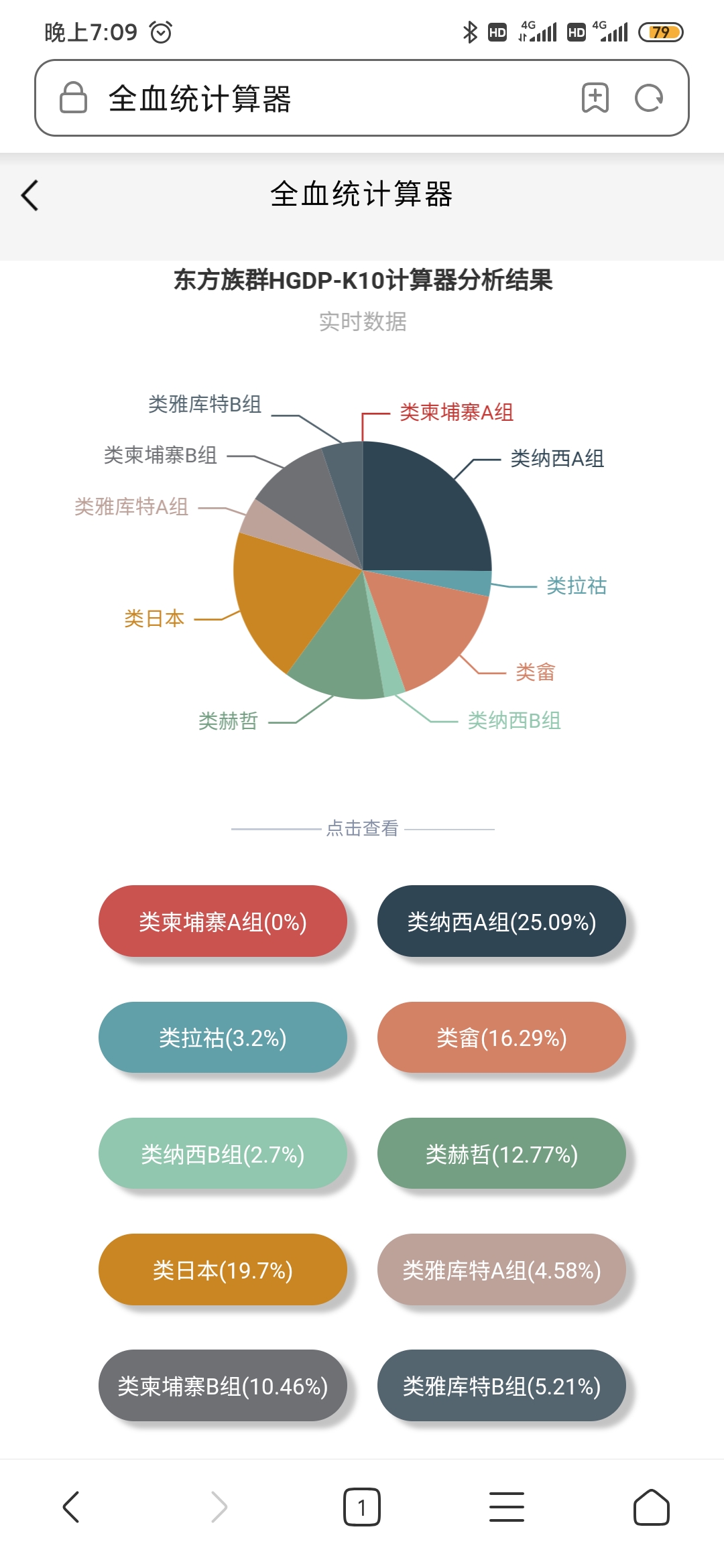Open 类纳西A组(25.09%) details

(x=501, y=921)
